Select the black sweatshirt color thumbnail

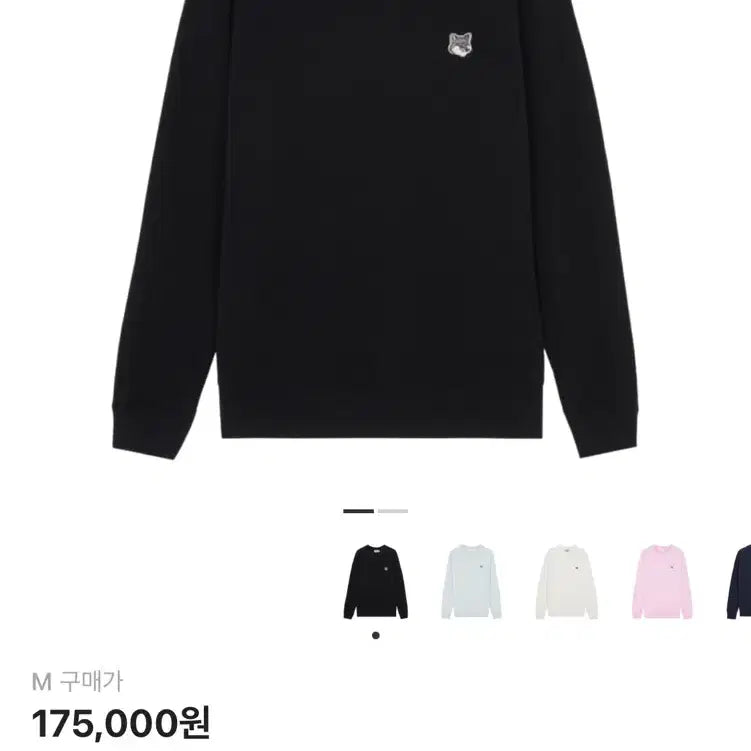click(x=376, y=581)
